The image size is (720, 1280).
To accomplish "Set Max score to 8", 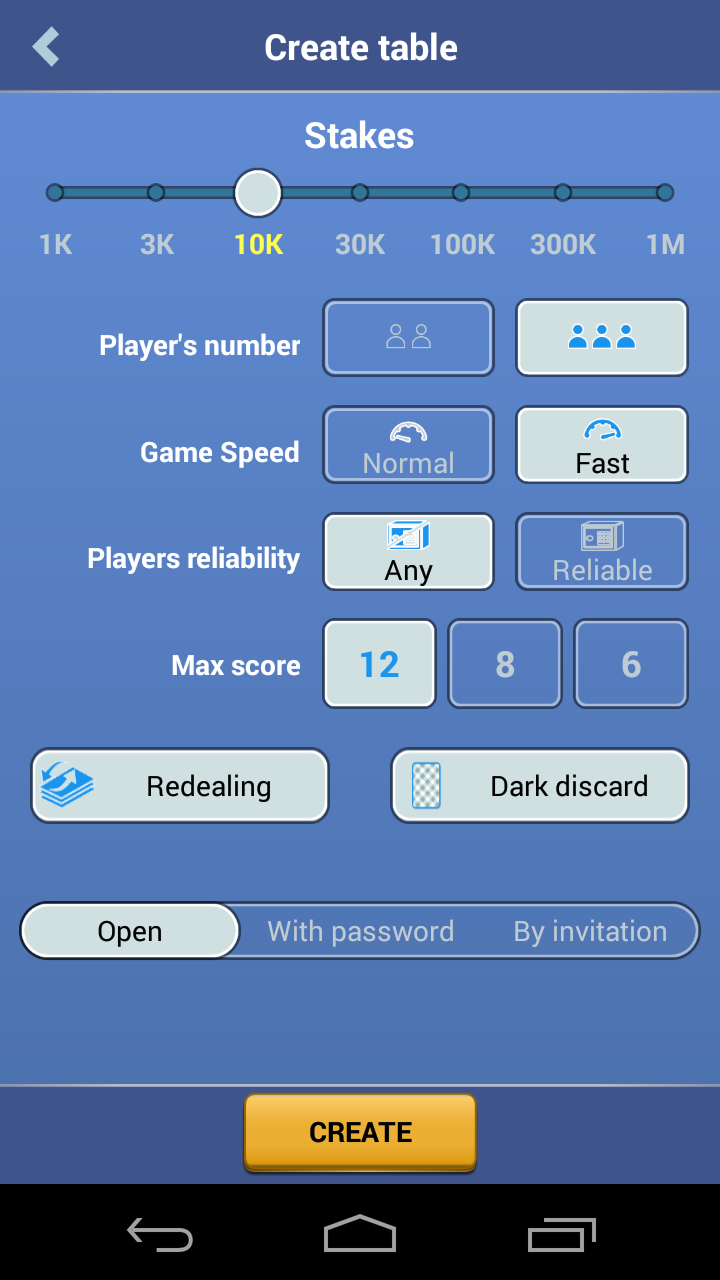I will click(504, 663).
